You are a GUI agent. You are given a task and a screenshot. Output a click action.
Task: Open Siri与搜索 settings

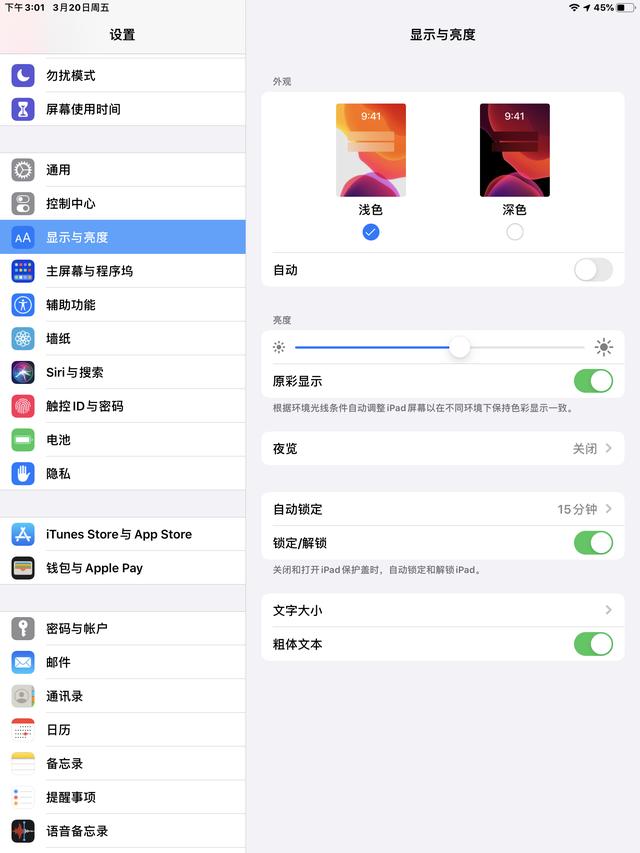(x=122, y=372)
